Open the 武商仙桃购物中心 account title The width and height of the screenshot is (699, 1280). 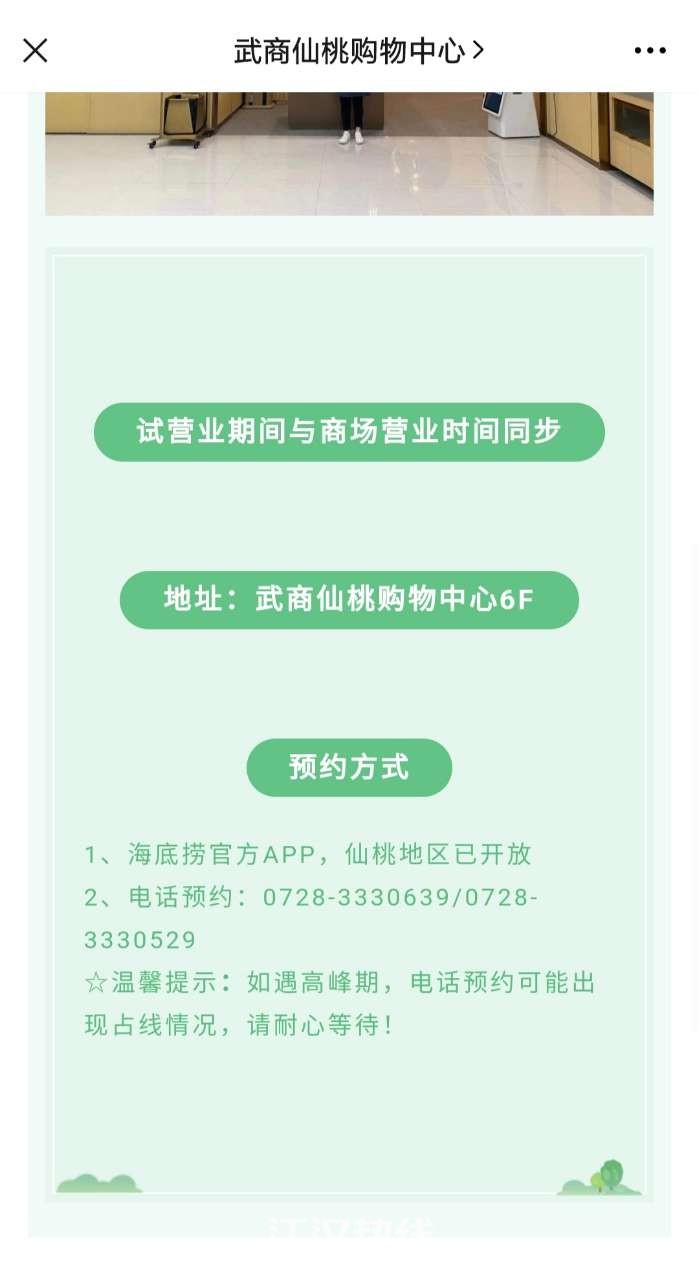(358, 51)
